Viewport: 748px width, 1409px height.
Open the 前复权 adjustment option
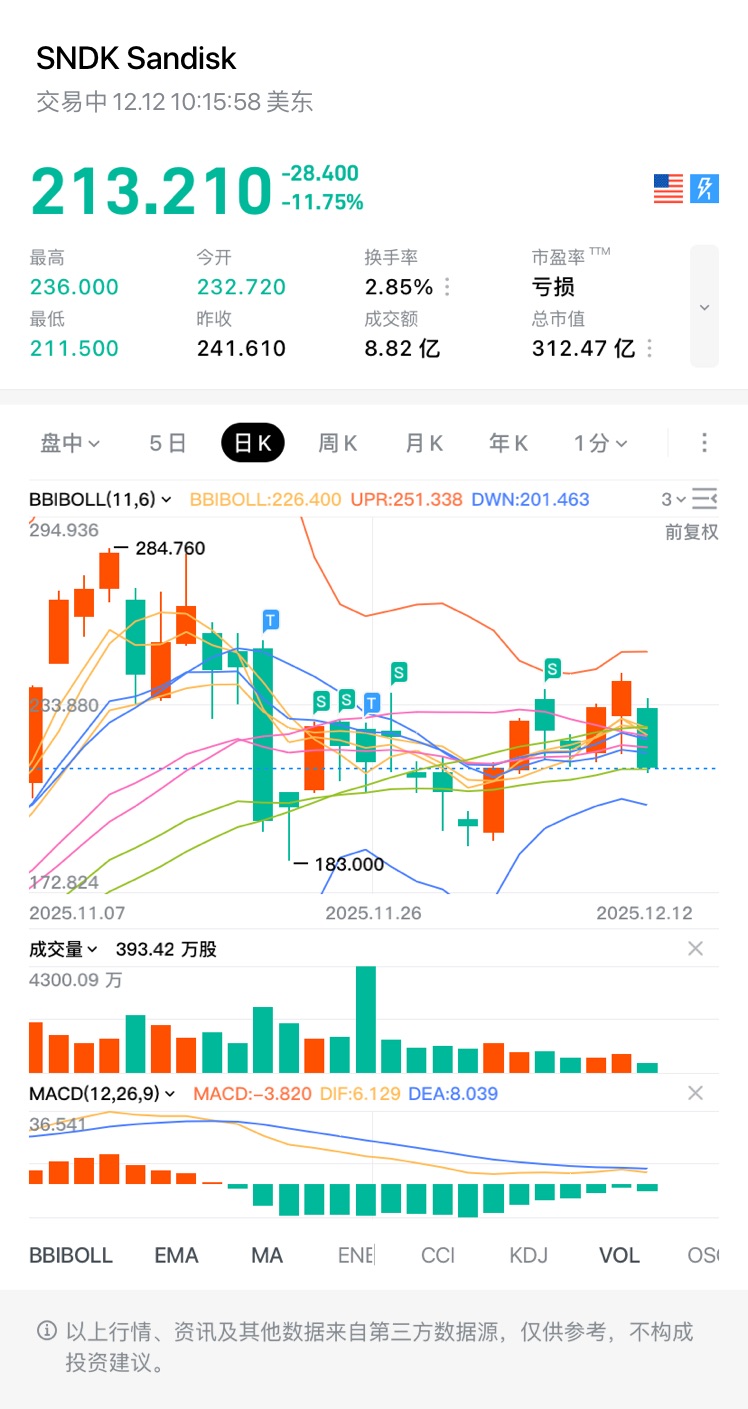click(x=691, y=532)
